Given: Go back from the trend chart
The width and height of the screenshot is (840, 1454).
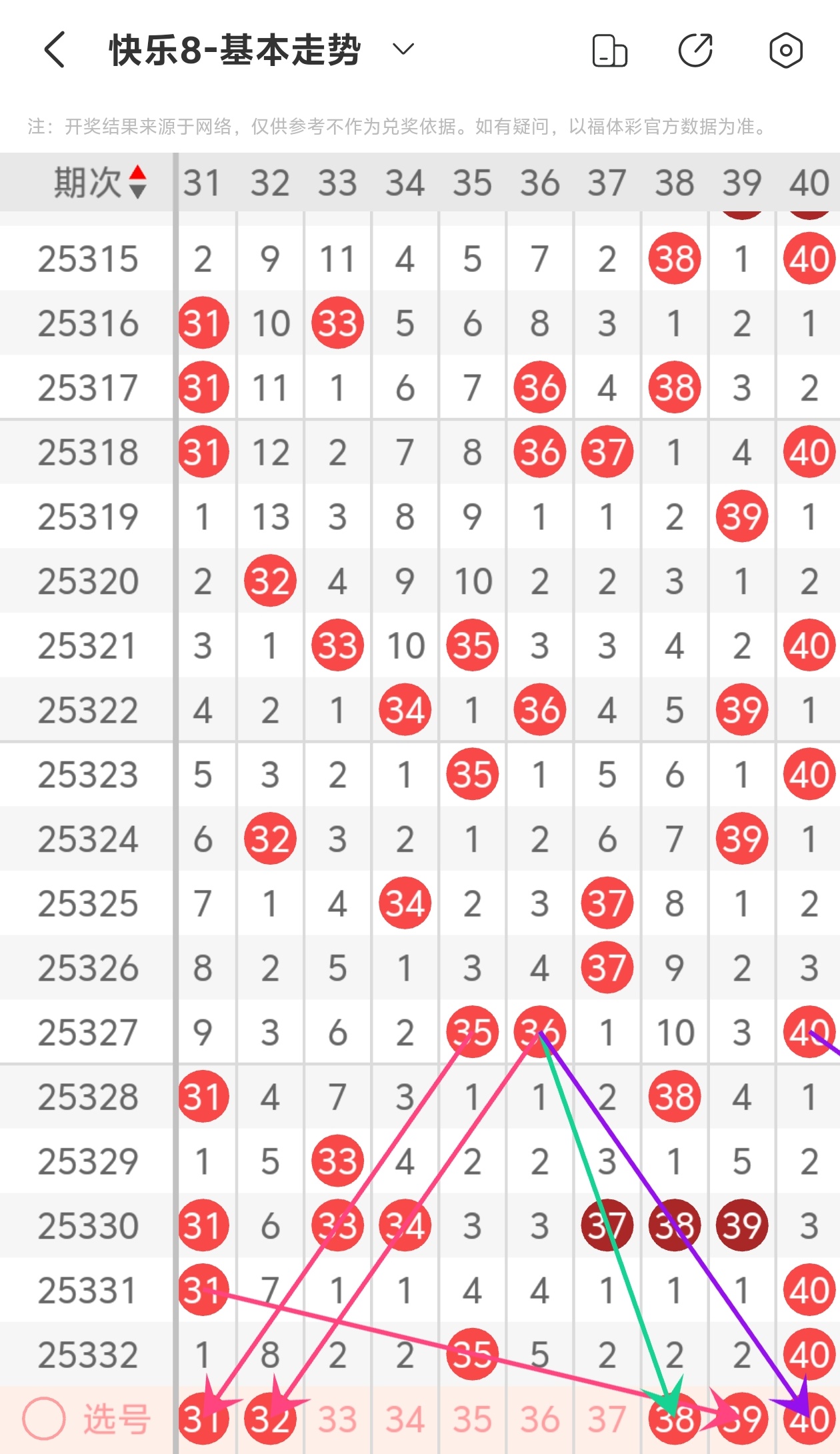Looking at the screenshot, I should tap(55, 50).
